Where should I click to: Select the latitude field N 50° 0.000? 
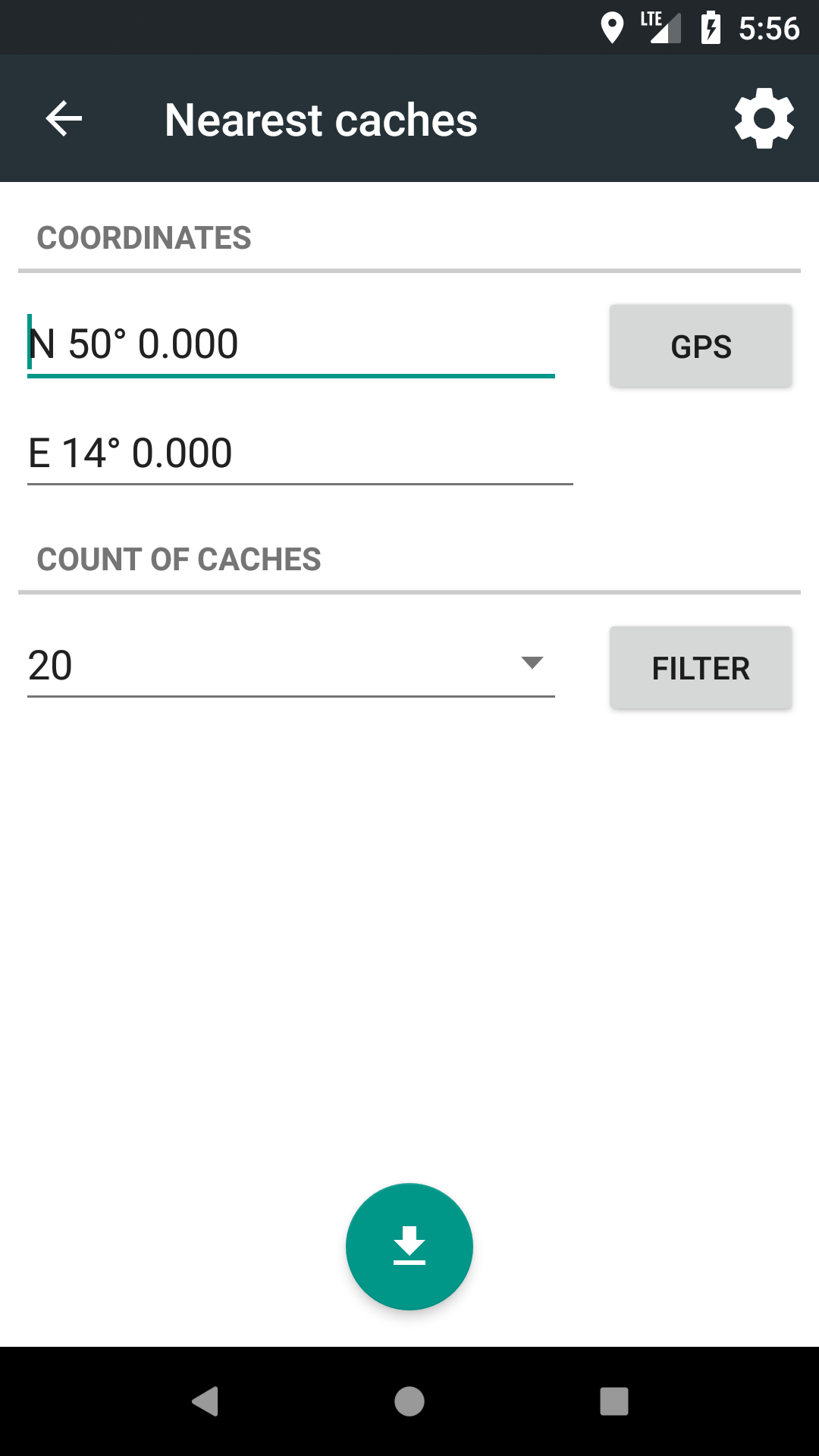[292, 344]
